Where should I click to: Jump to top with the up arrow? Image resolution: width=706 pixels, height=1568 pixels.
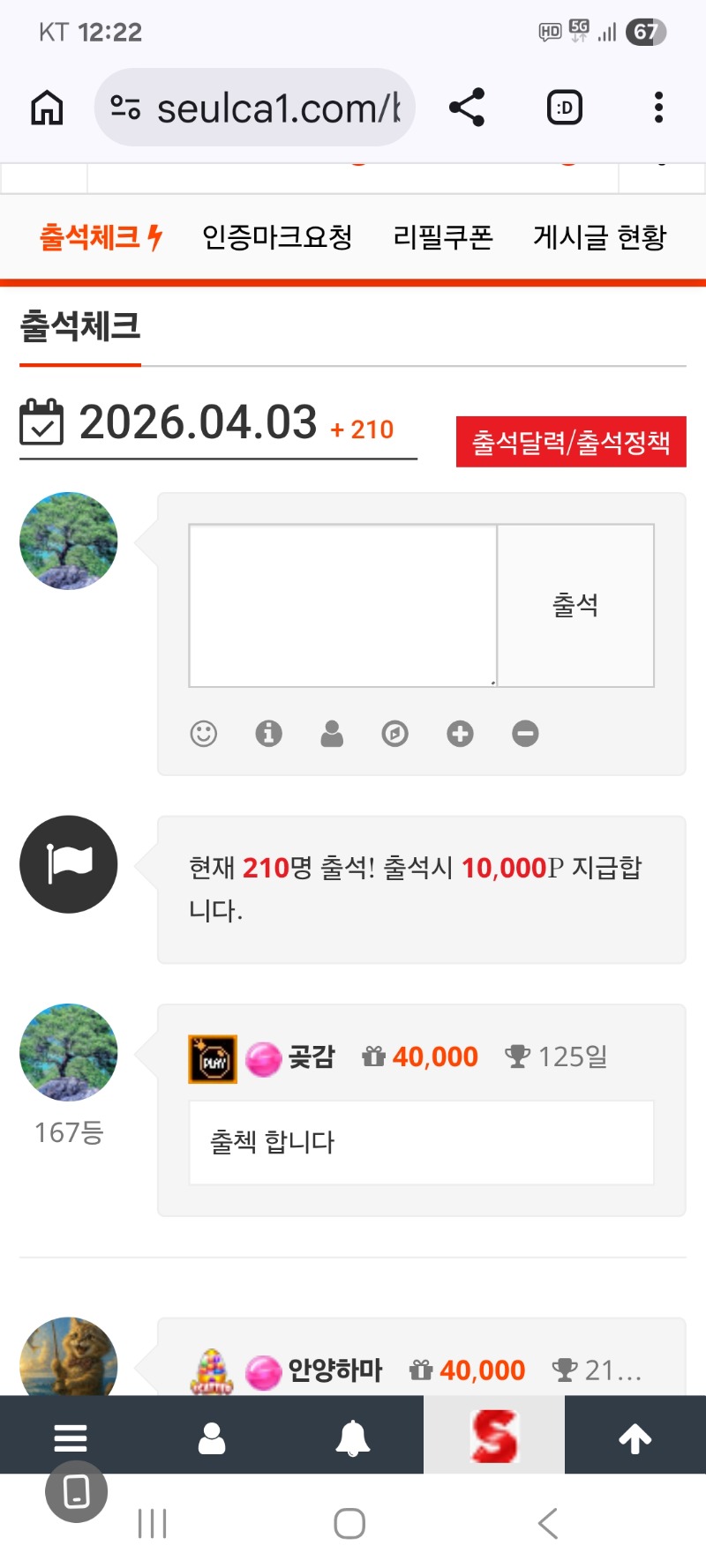(x=635, y=1438)
